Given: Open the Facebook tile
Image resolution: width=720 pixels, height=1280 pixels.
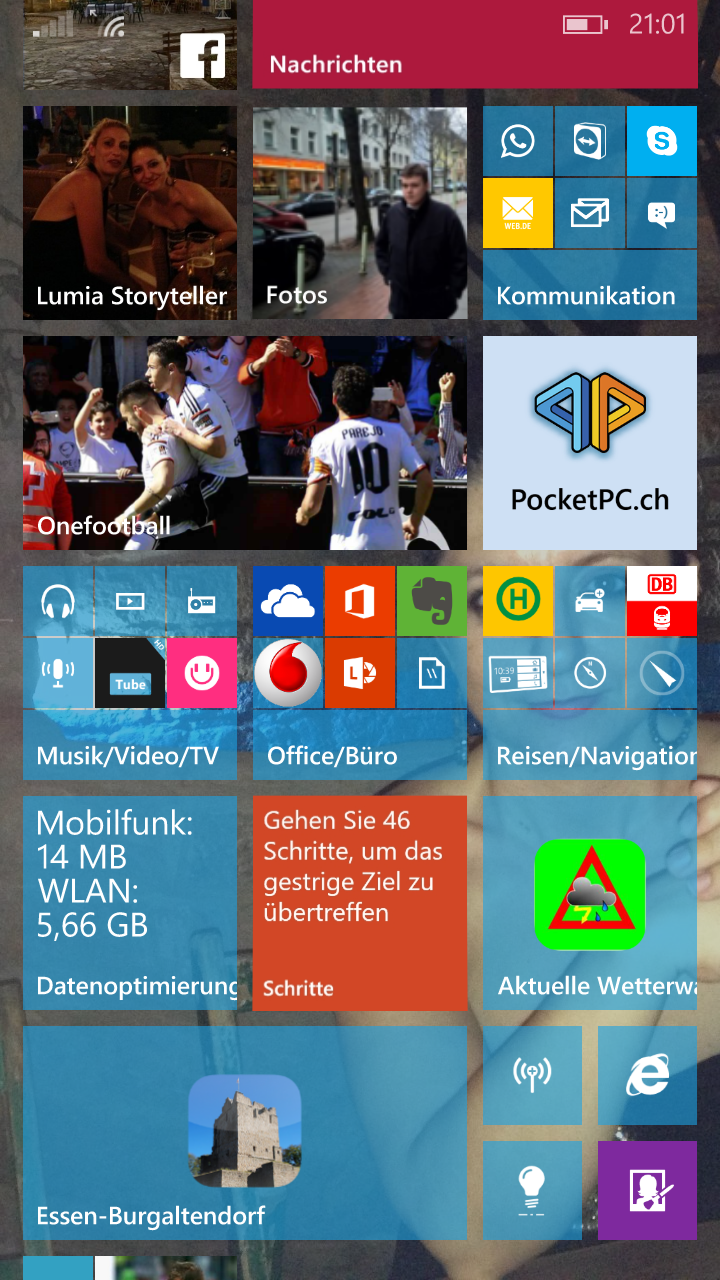Looking at the screenshot, I should click(130, 45).
